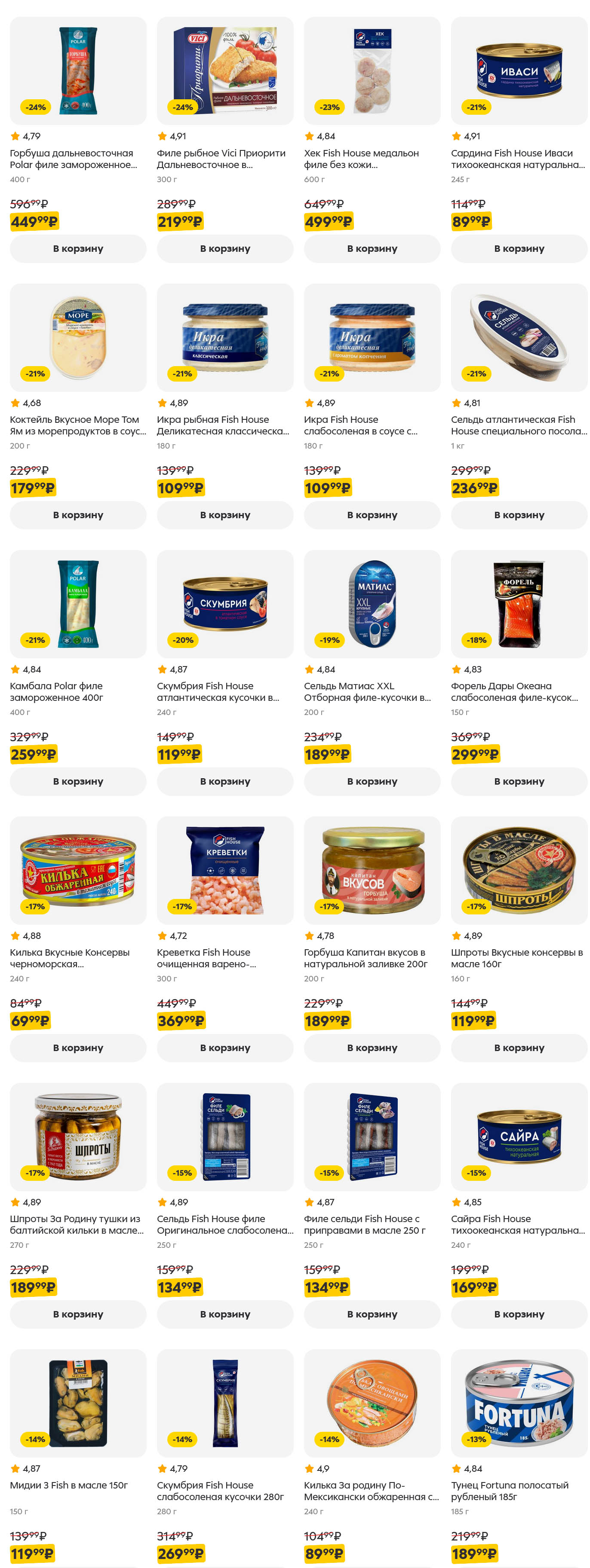Add Килька Вкусные Консервы to cart

(x=78, y=1048)
